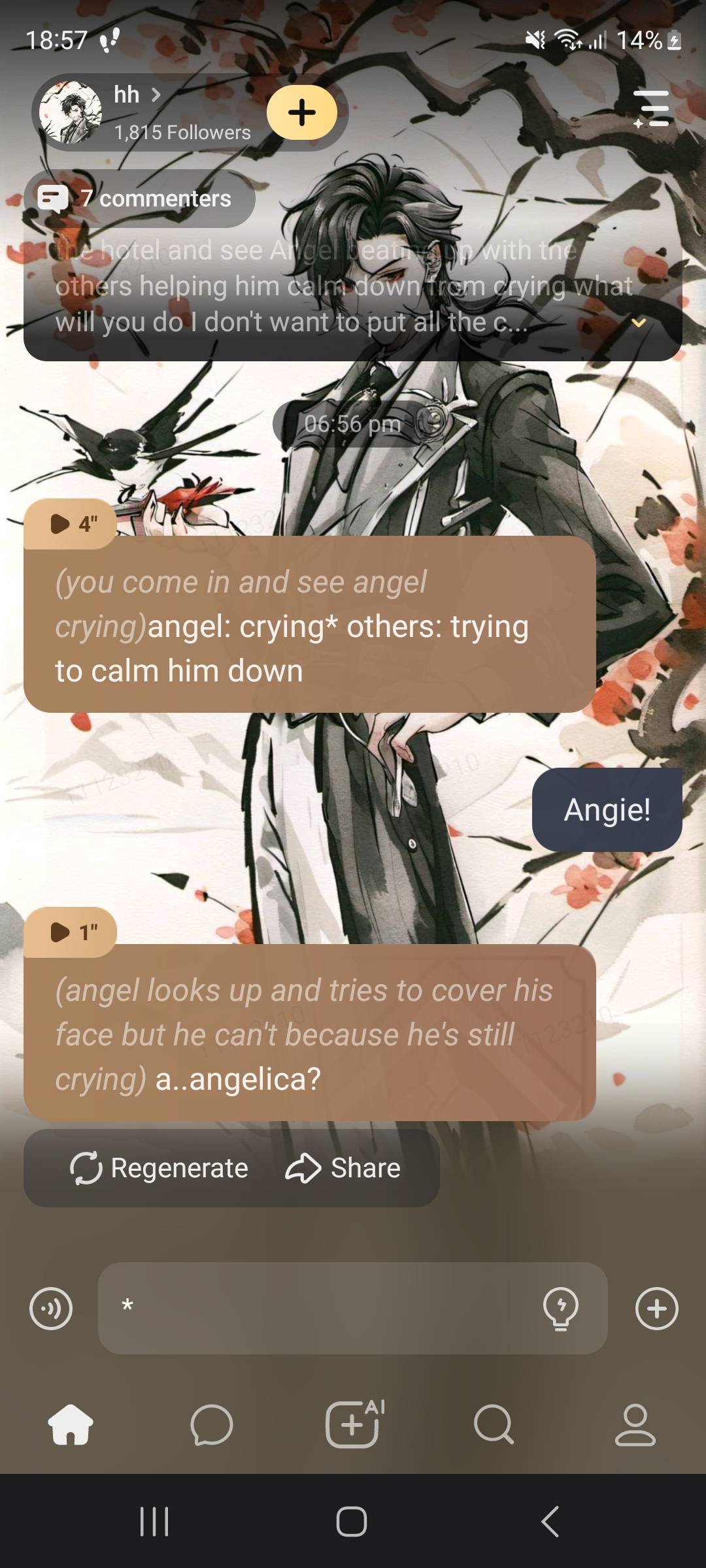Follow hh with the yellow plus button
The height and width of the screenshot is (1568, 706).
301,112
